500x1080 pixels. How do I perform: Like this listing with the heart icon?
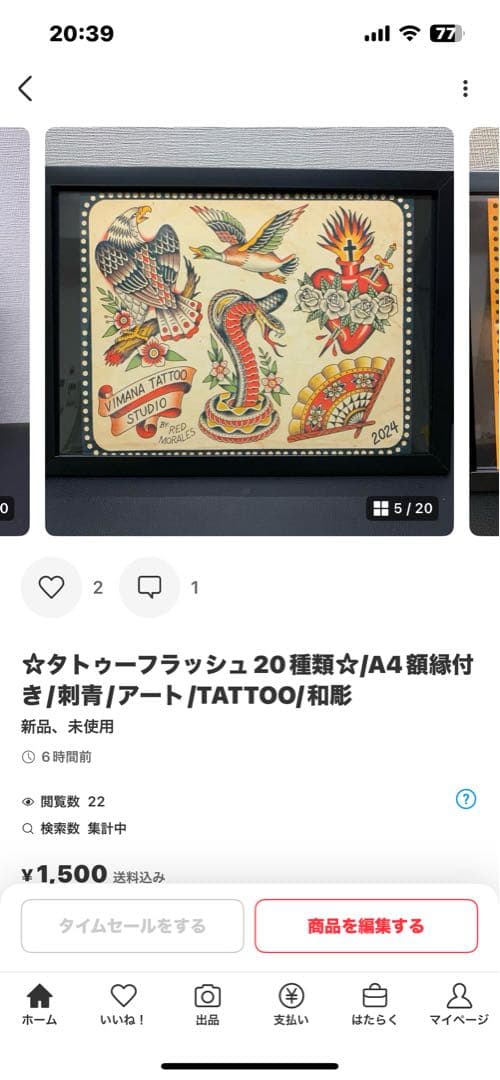tap(51, 587)
